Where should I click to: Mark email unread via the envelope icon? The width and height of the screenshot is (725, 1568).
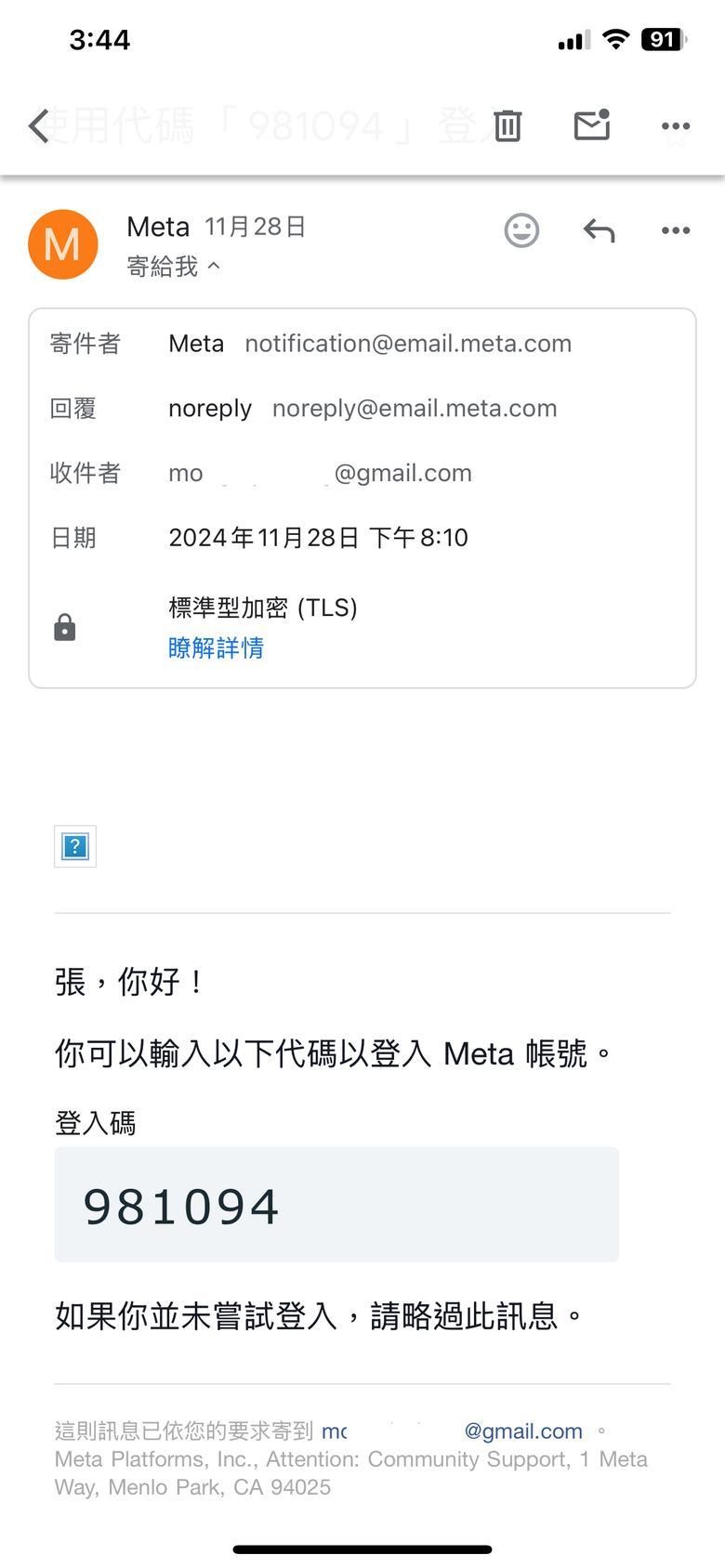pos(591,125)
